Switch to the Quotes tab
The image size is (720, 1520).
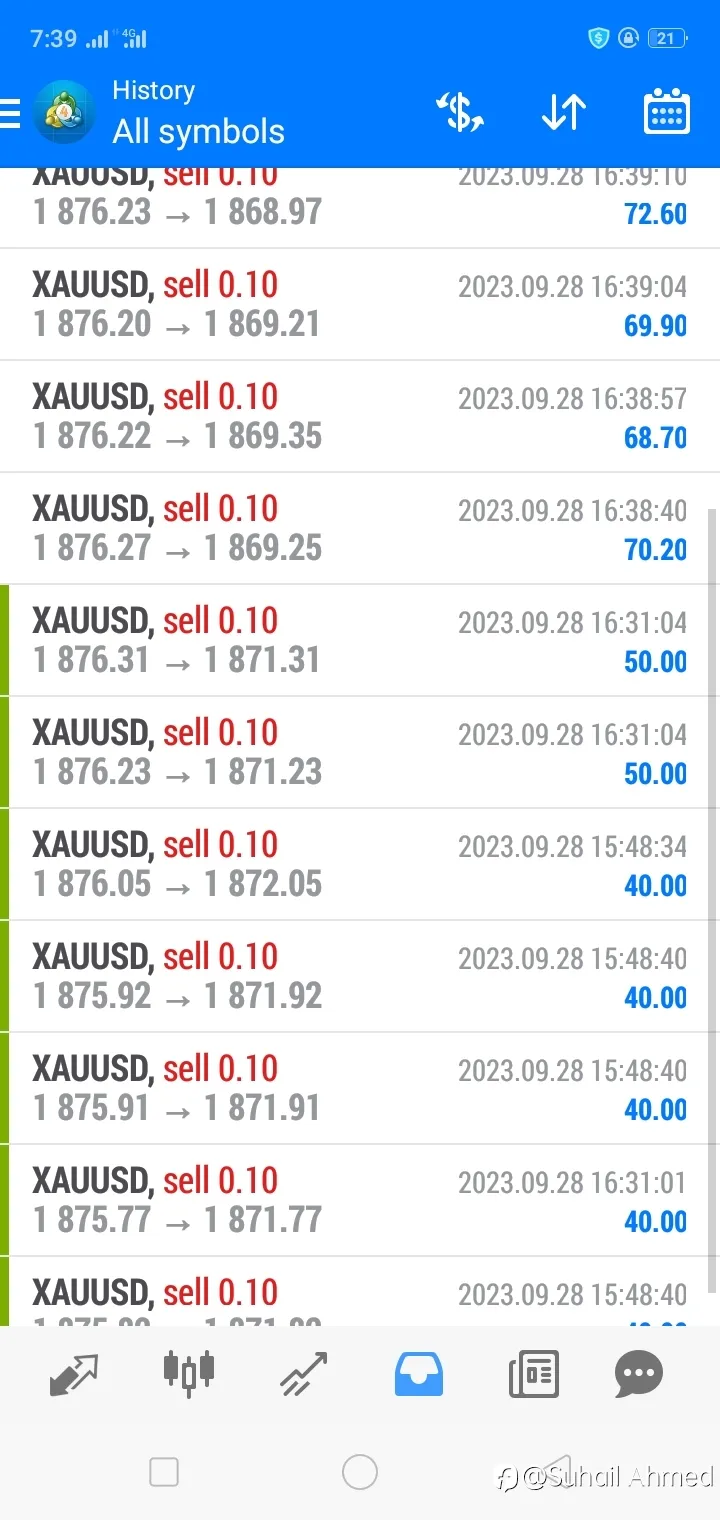[74, 1374]
